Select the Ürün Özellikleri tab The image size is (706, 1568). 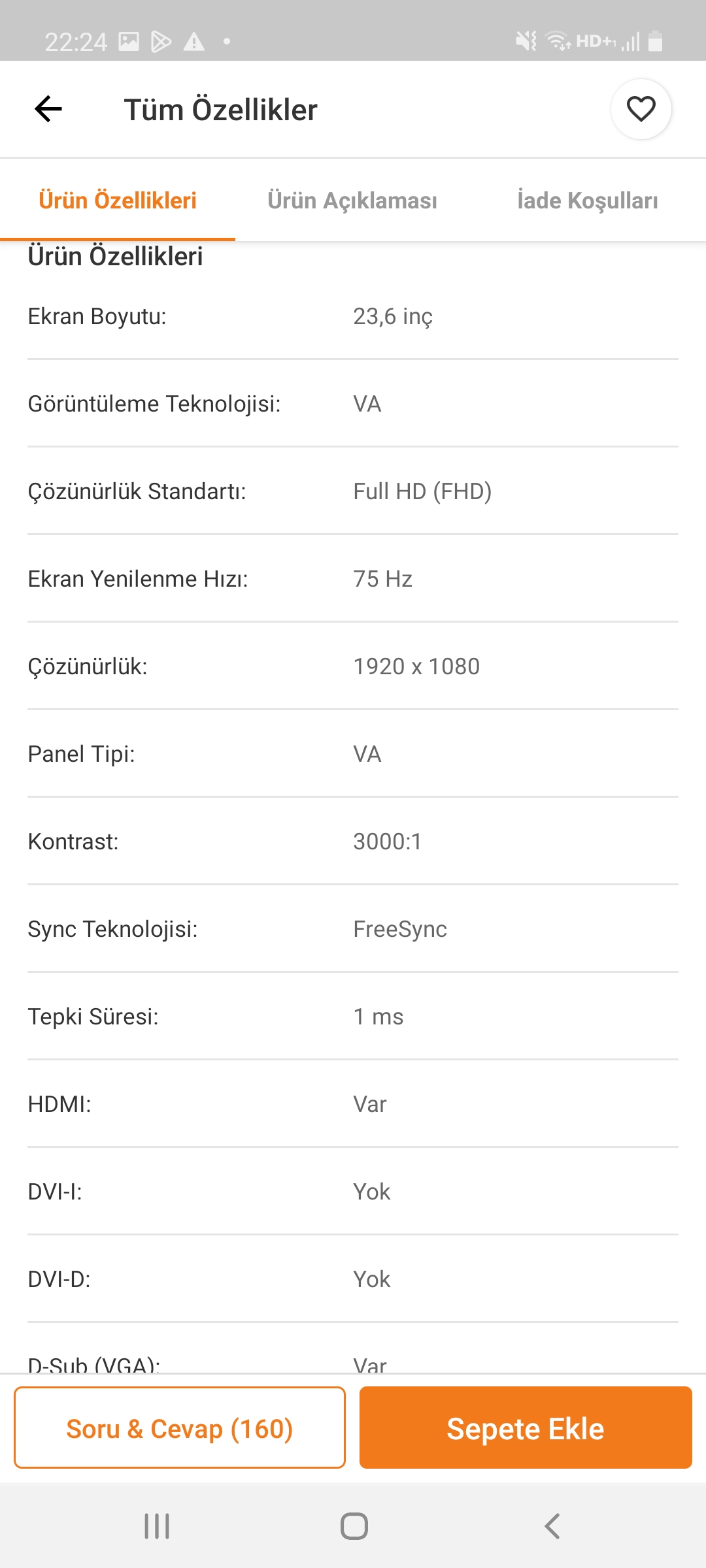coord(118,201)
